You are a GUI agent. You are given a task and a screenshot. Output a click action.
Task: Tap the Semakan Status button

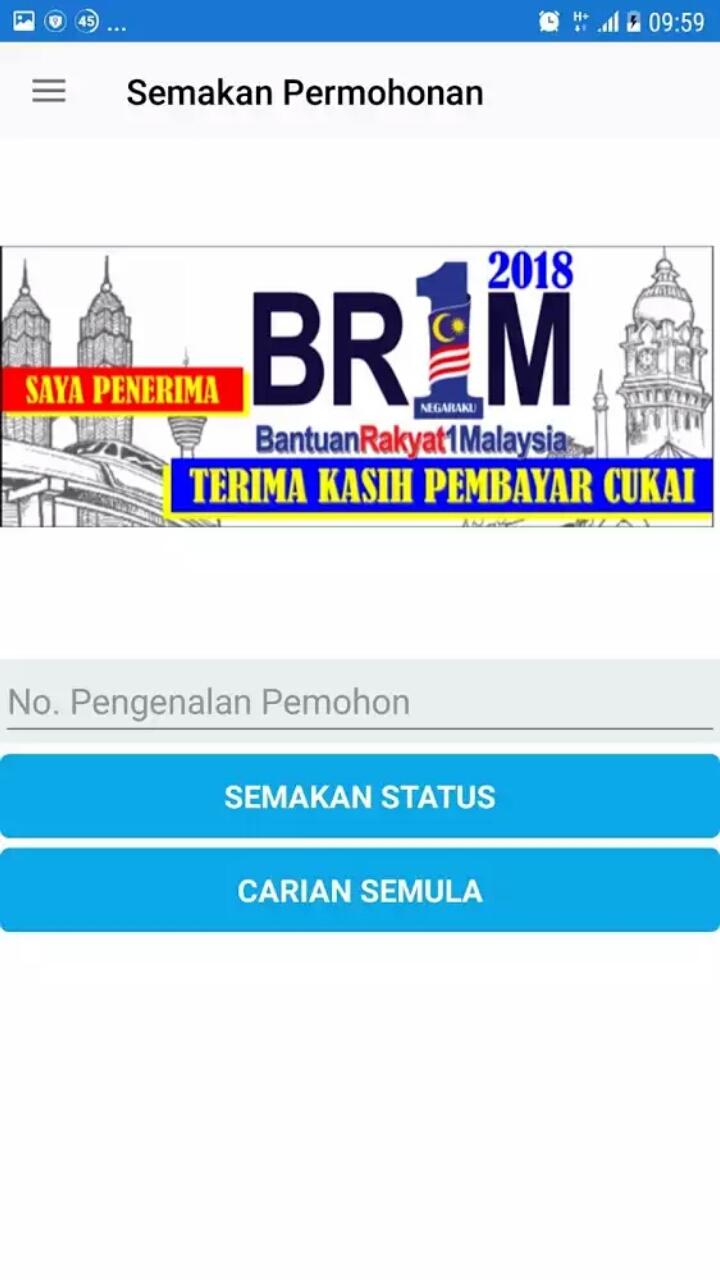(x=360, y=796)
